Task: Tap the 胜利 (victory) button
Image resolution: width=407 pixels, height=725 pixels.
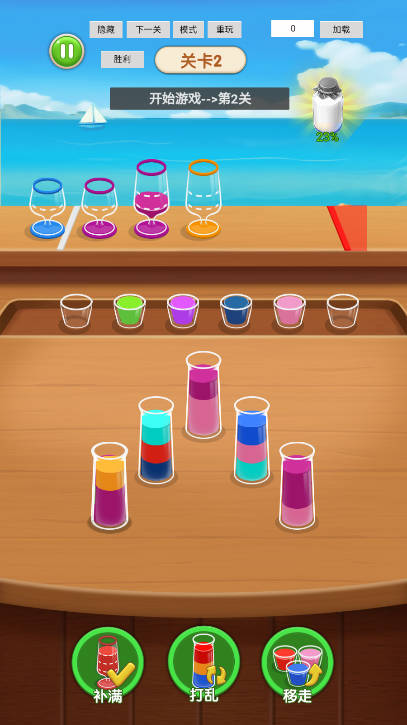Action: (x=122, y=59)
